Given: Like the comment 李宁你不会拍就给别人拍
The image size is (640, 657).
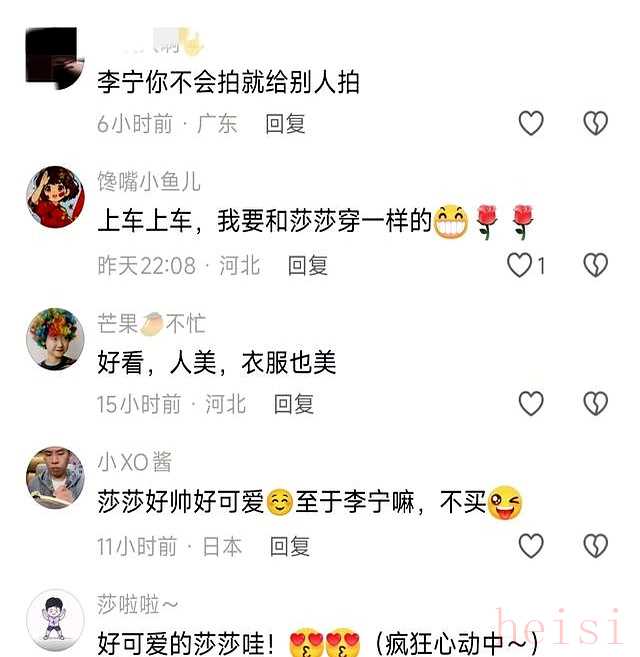Looking at the screenshot, I should click(x=531, y=123).
